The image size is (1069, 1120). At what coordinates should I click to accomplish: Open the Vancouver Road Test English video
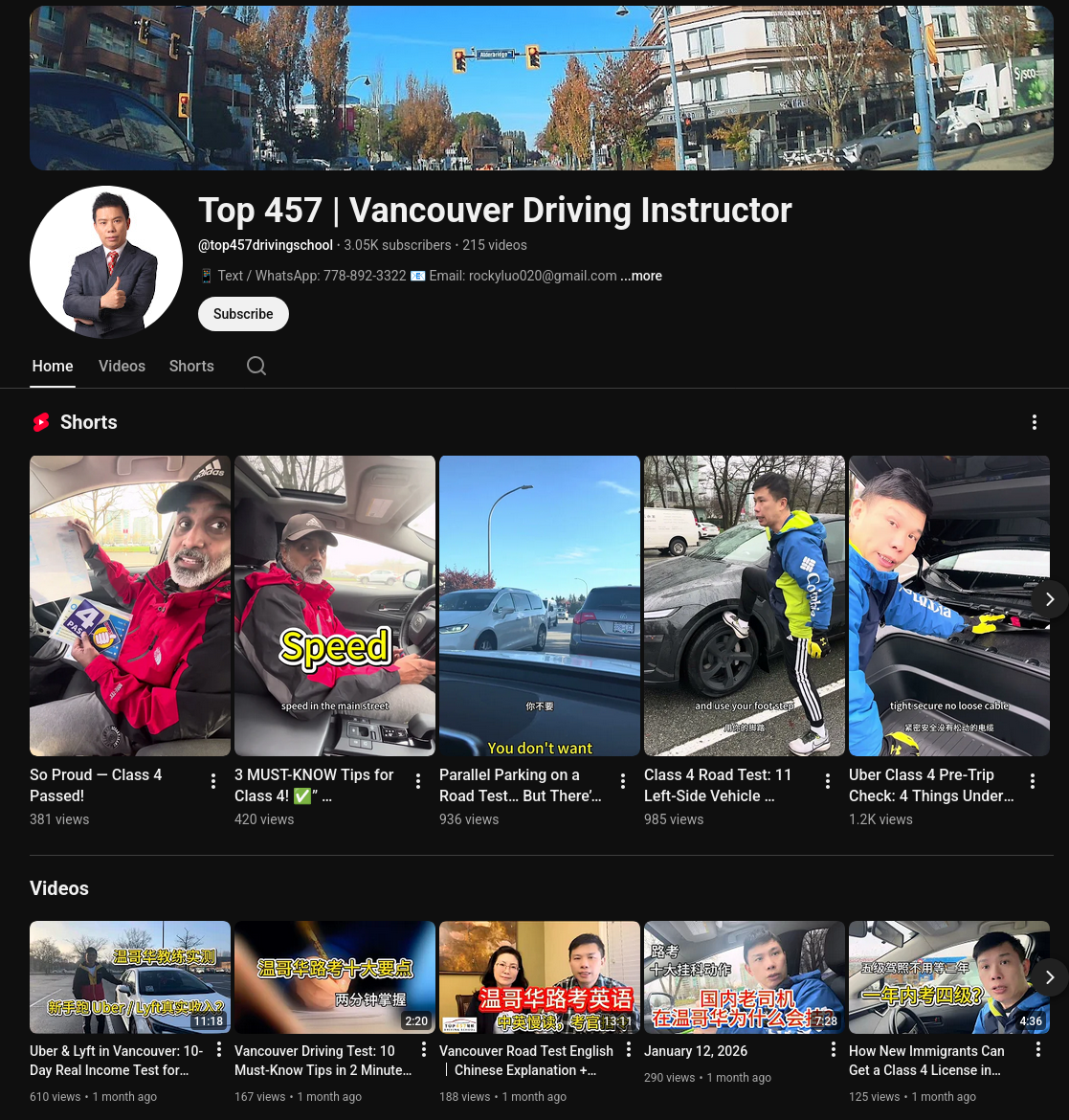click(x=540, y=976)
